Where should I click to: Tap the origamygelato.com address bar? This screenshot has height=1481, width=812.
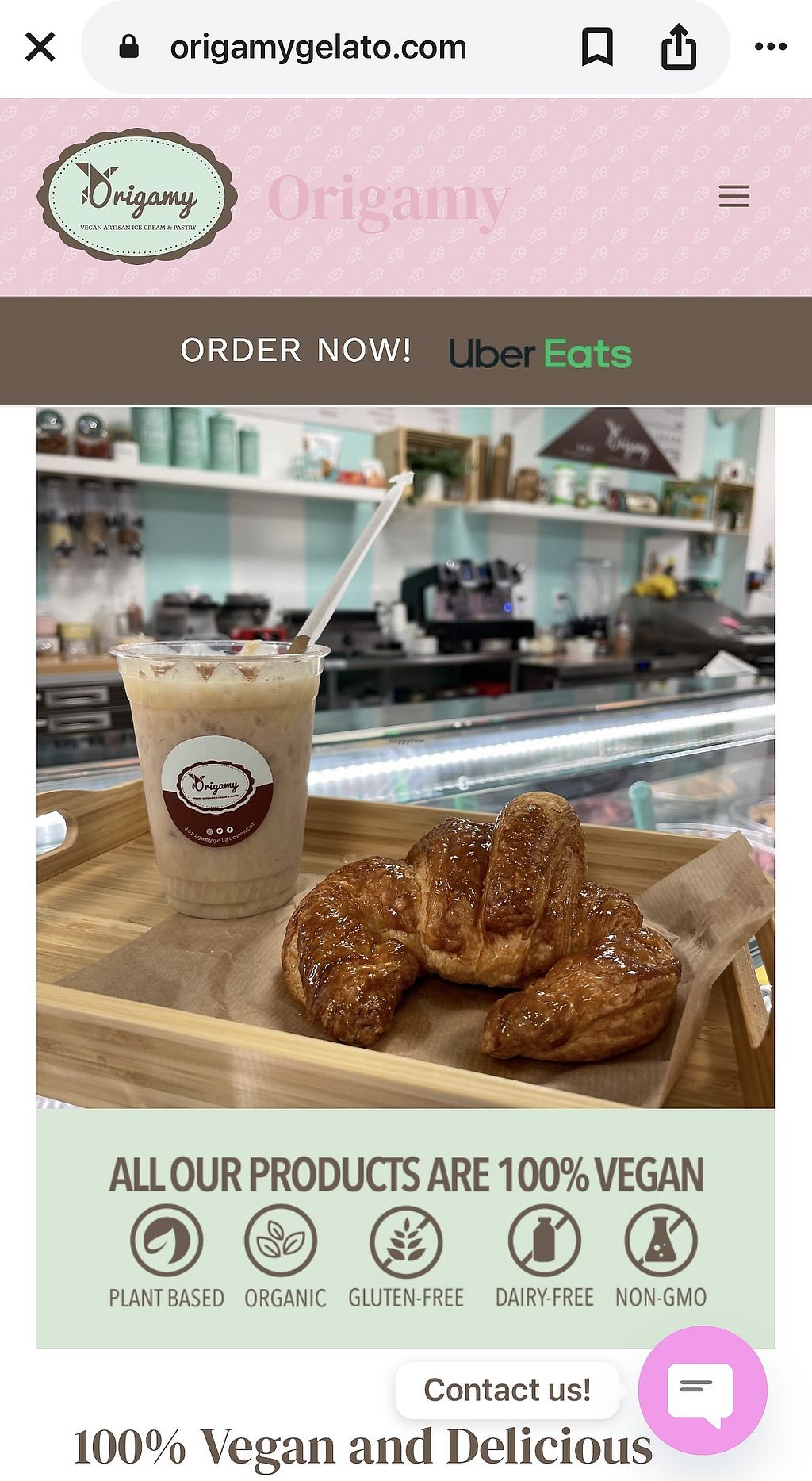[318, 48]
